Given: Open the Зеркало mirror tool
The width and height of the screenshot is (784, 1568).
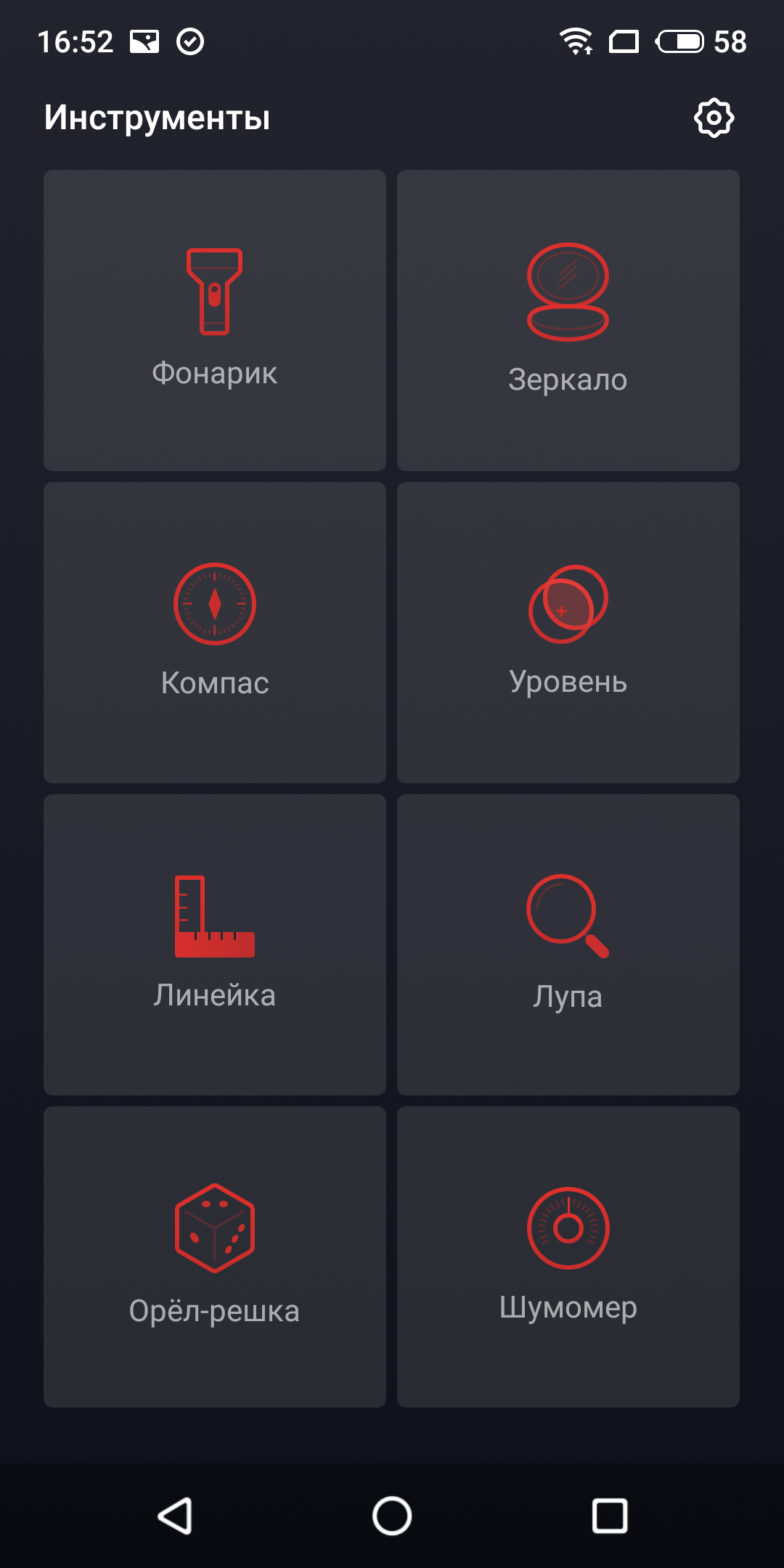Looking at the screenshot, I should 568,320.
